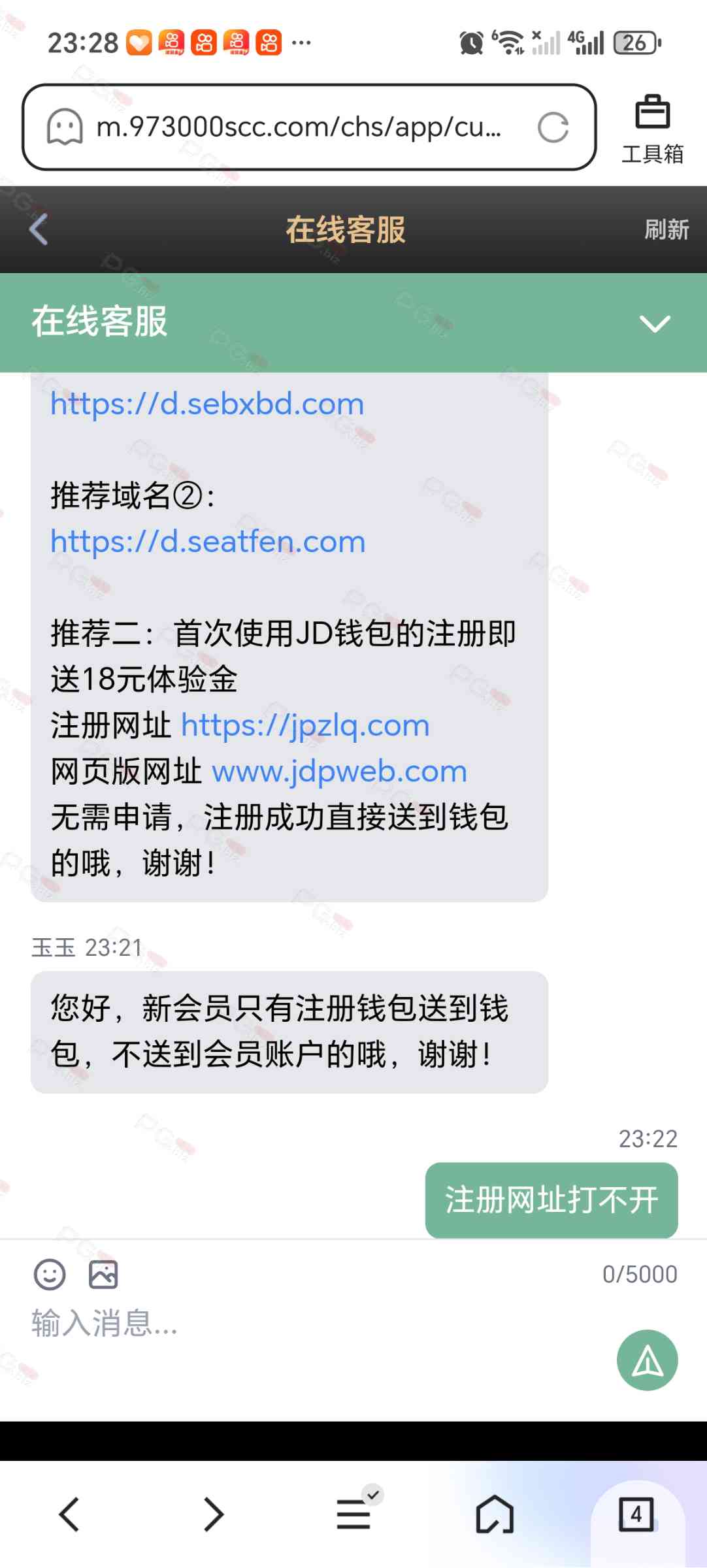Go back from the 在线客服 page
The width and height of the screenshot is (707, 1568).
(39, 229)
